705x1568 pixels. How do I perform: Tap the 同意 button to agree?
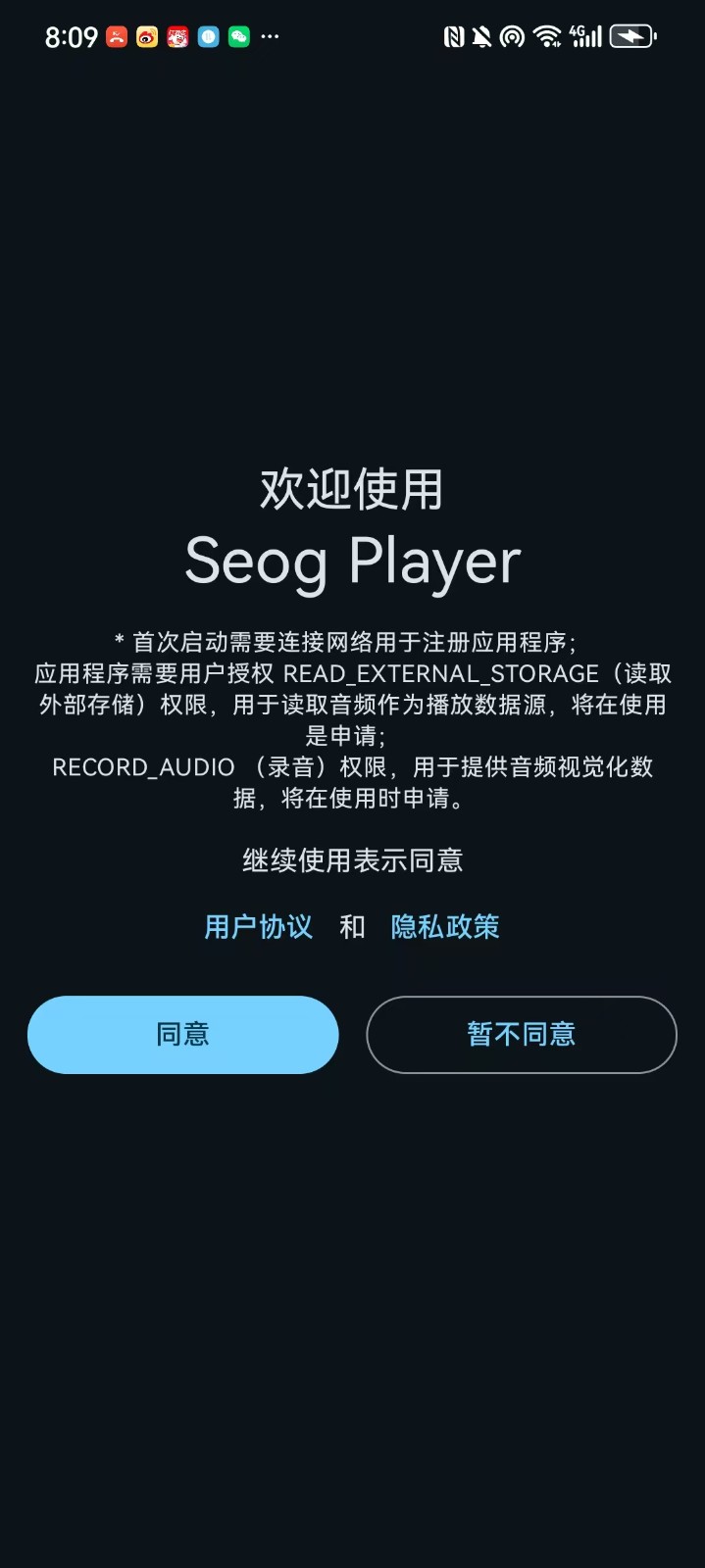(x=183, y=1035)
